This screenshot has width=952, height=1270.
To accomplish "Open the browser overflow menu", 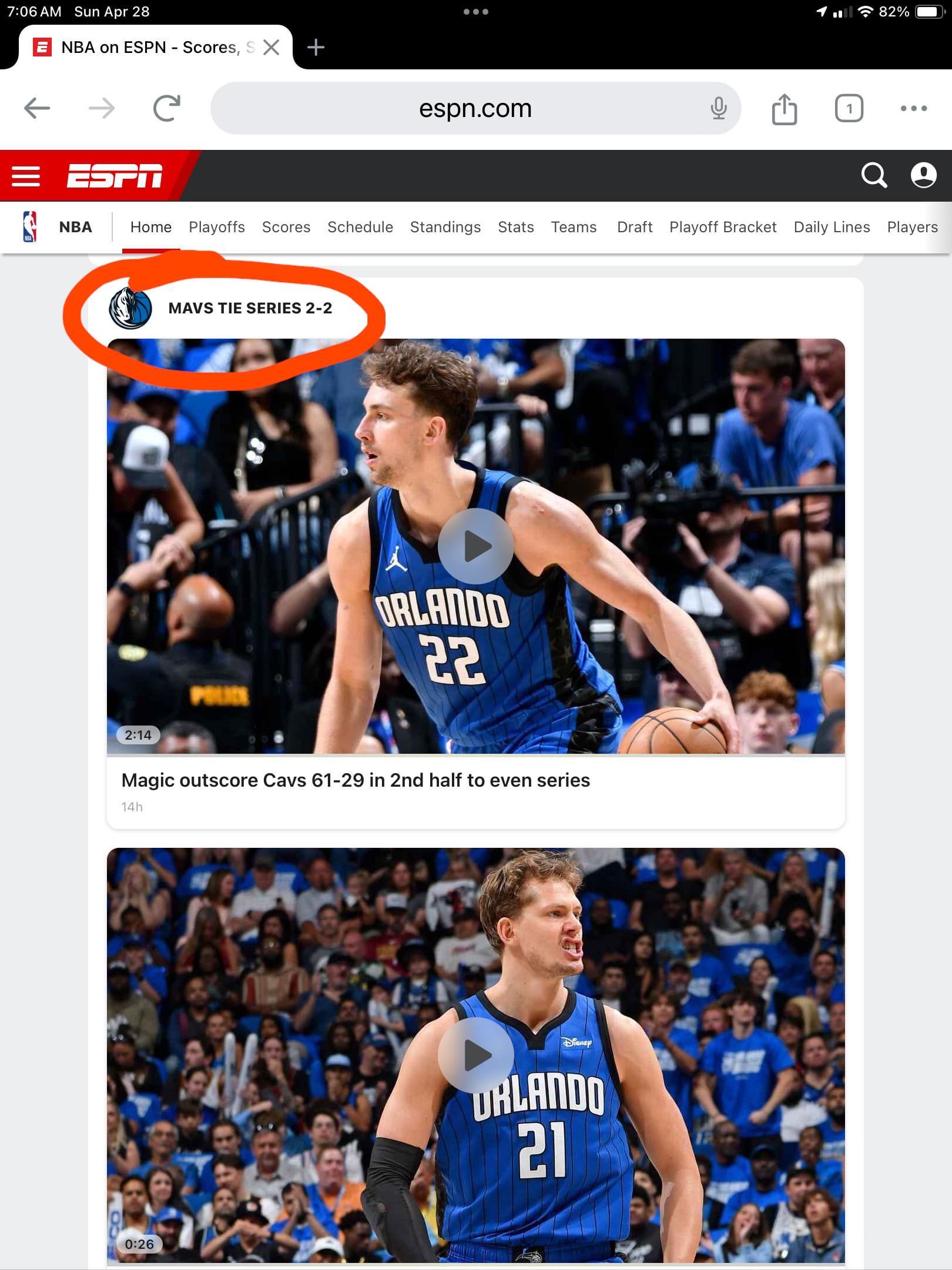I will tap(913, 108).
